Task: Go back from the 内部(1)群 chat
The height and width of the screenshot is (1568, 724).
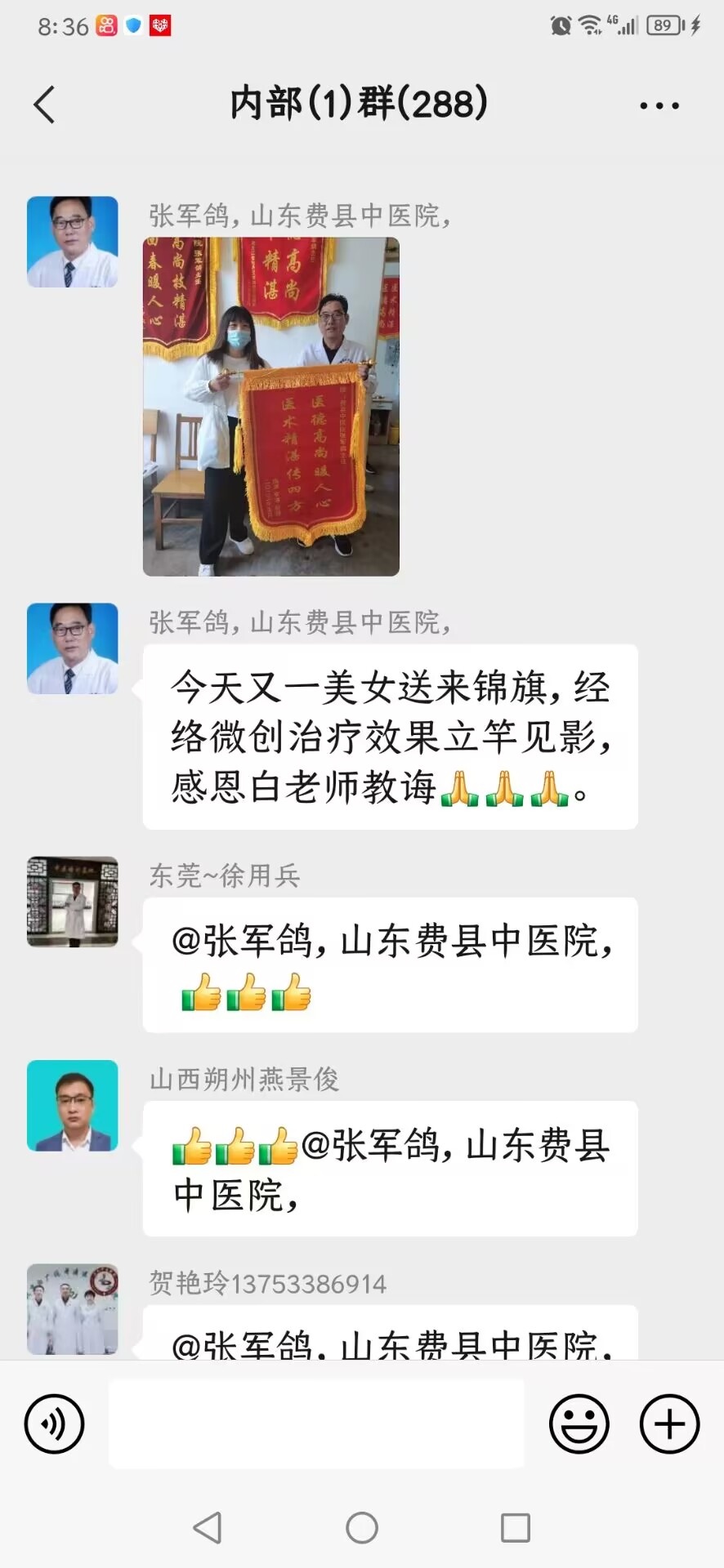Action: [x=44, y=105]
